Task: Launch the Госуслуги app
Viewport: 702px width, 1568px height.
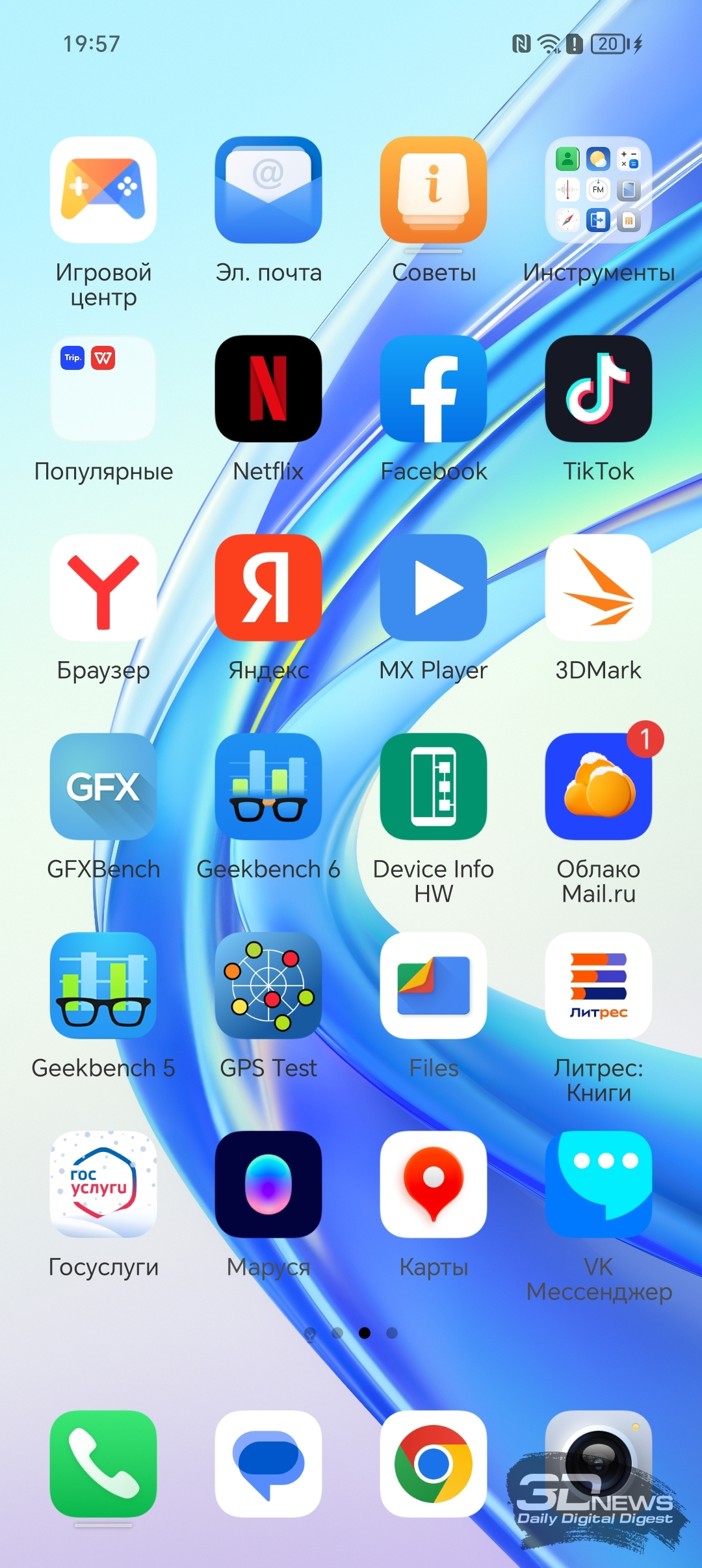Action: point(103,1184)
